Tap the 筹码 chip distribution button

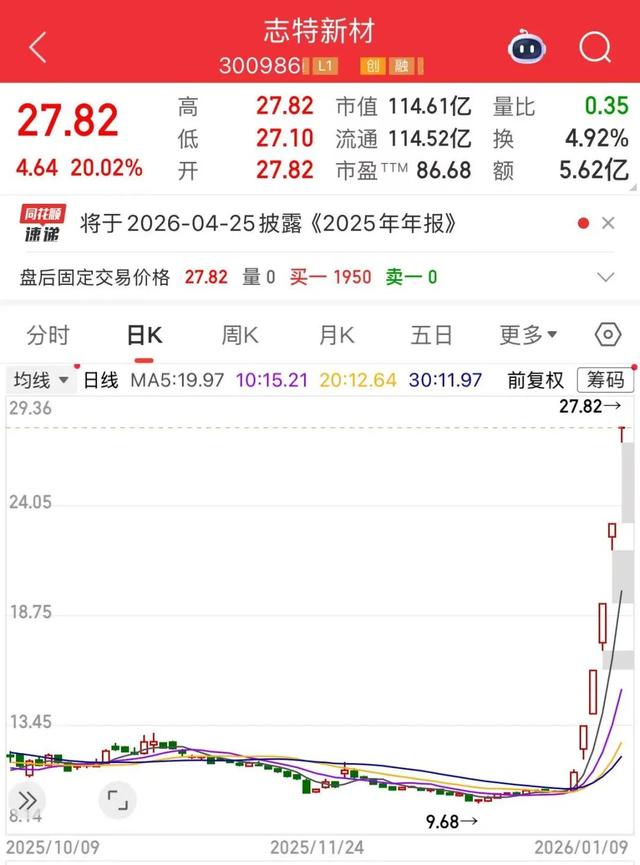(x=605, y=380)
